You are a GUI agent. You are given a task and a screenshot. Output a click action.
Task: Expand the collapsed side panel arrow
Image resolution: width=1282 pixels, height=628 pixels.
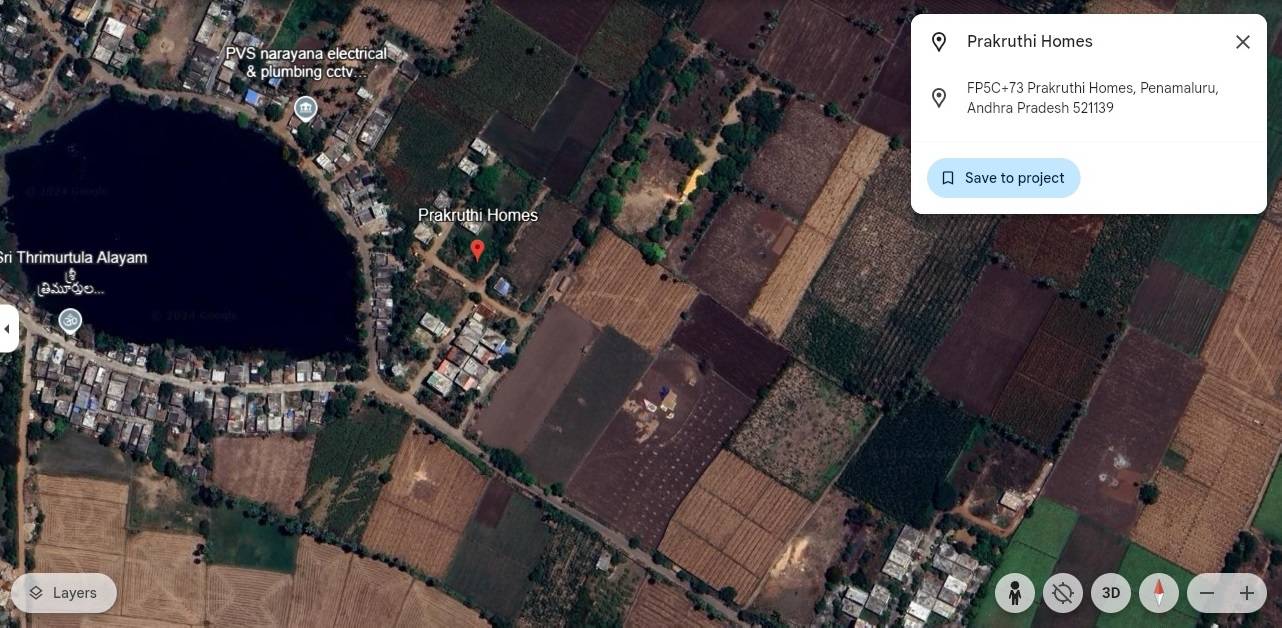click(x=7, y=329)
